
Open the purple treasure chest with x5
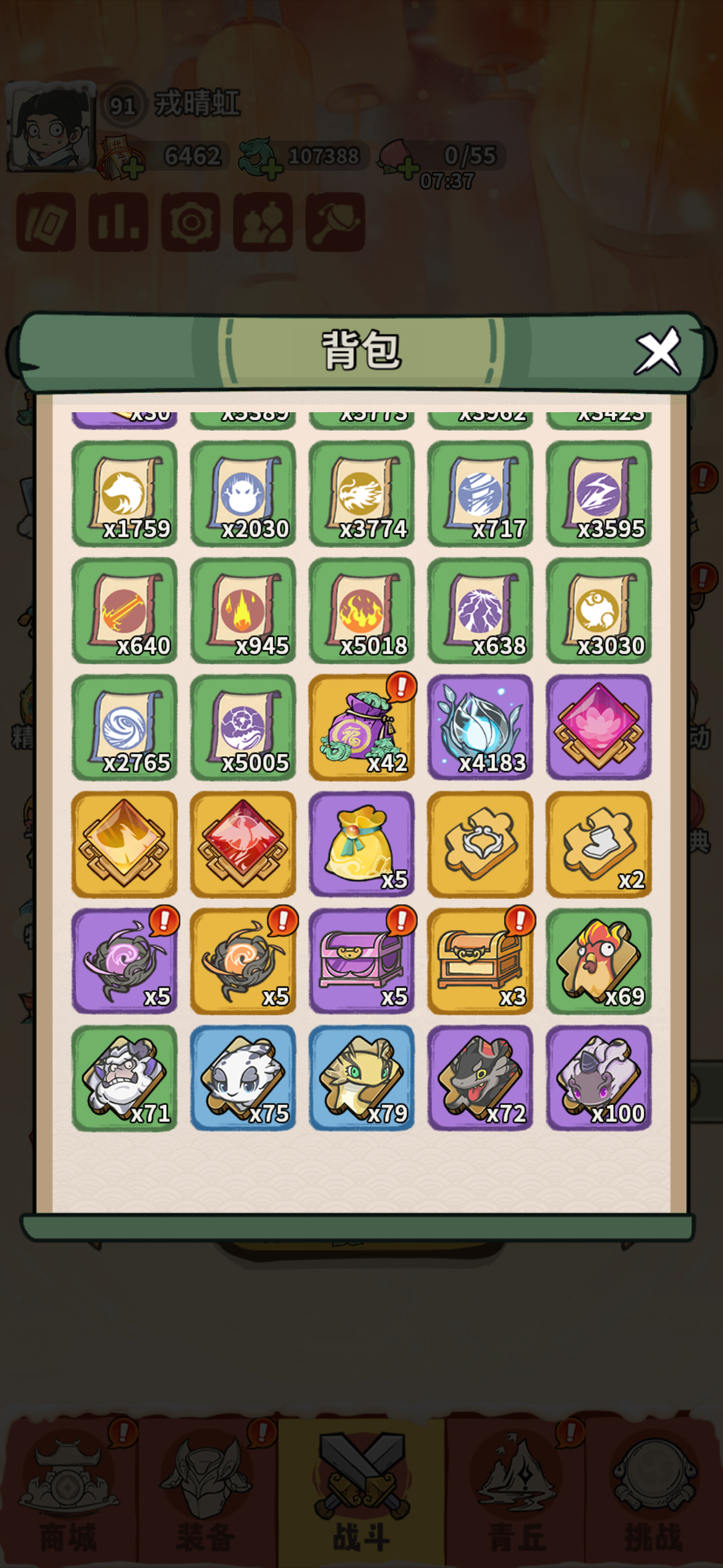[x=361, y=961]
